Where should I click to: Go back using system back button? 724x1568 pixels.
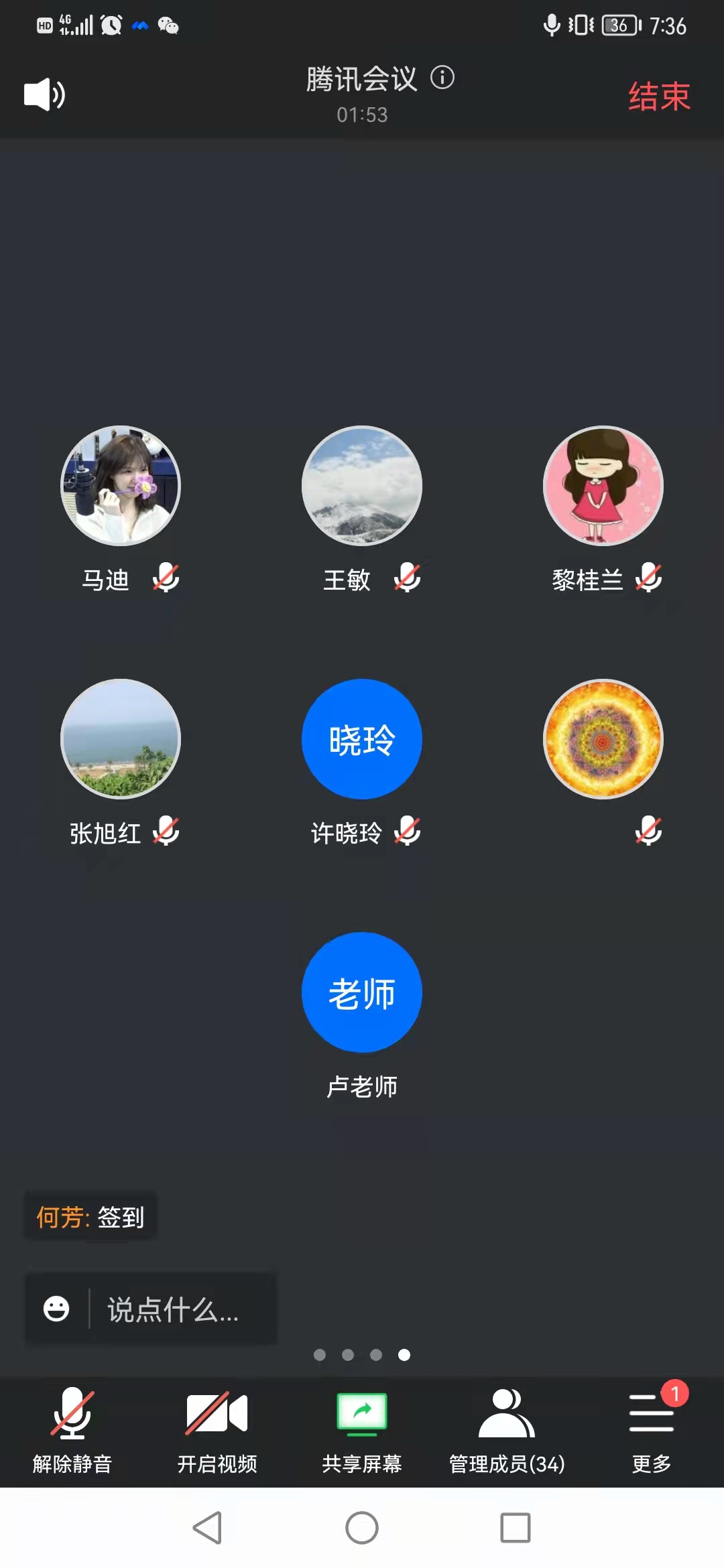(207, 1528)
